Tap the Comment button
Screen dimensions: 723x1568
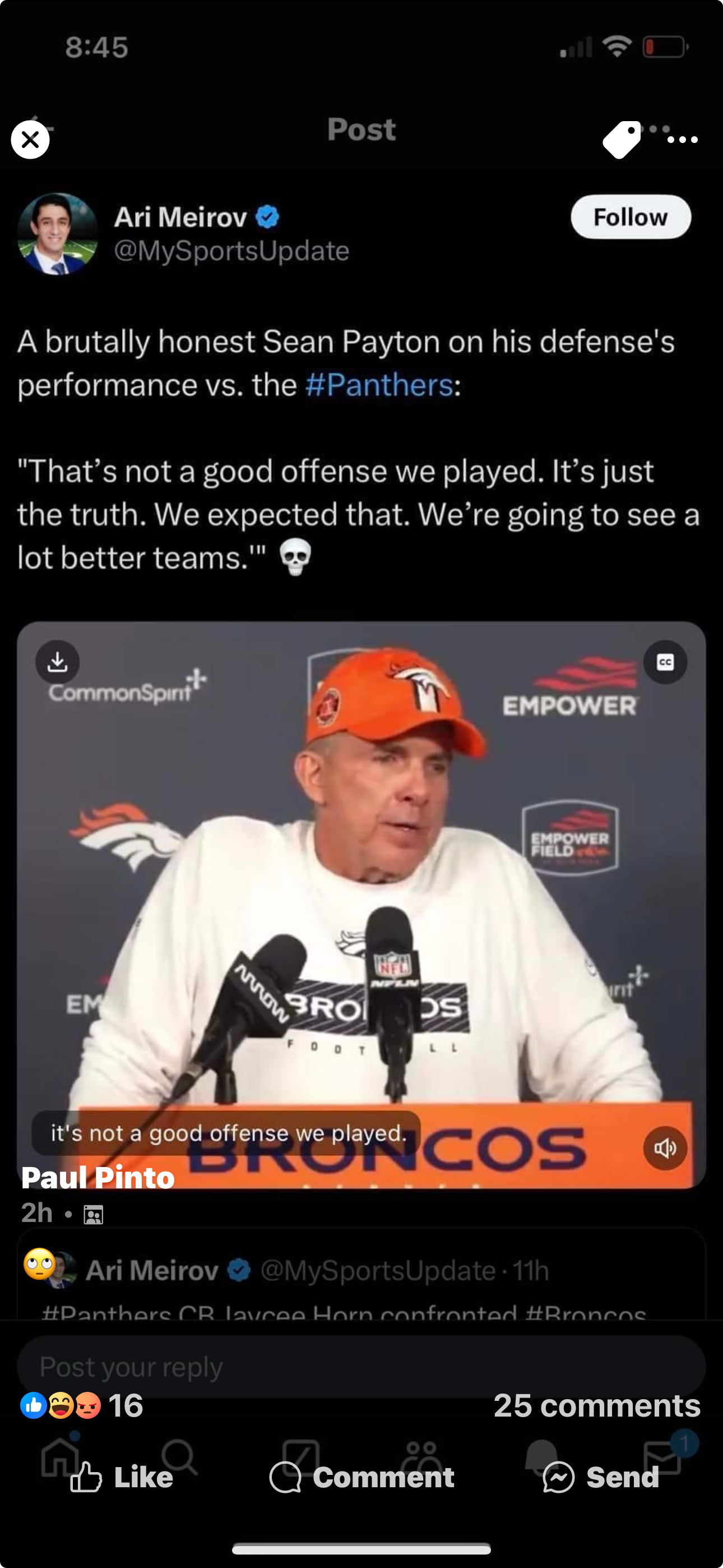[361, 1477]
